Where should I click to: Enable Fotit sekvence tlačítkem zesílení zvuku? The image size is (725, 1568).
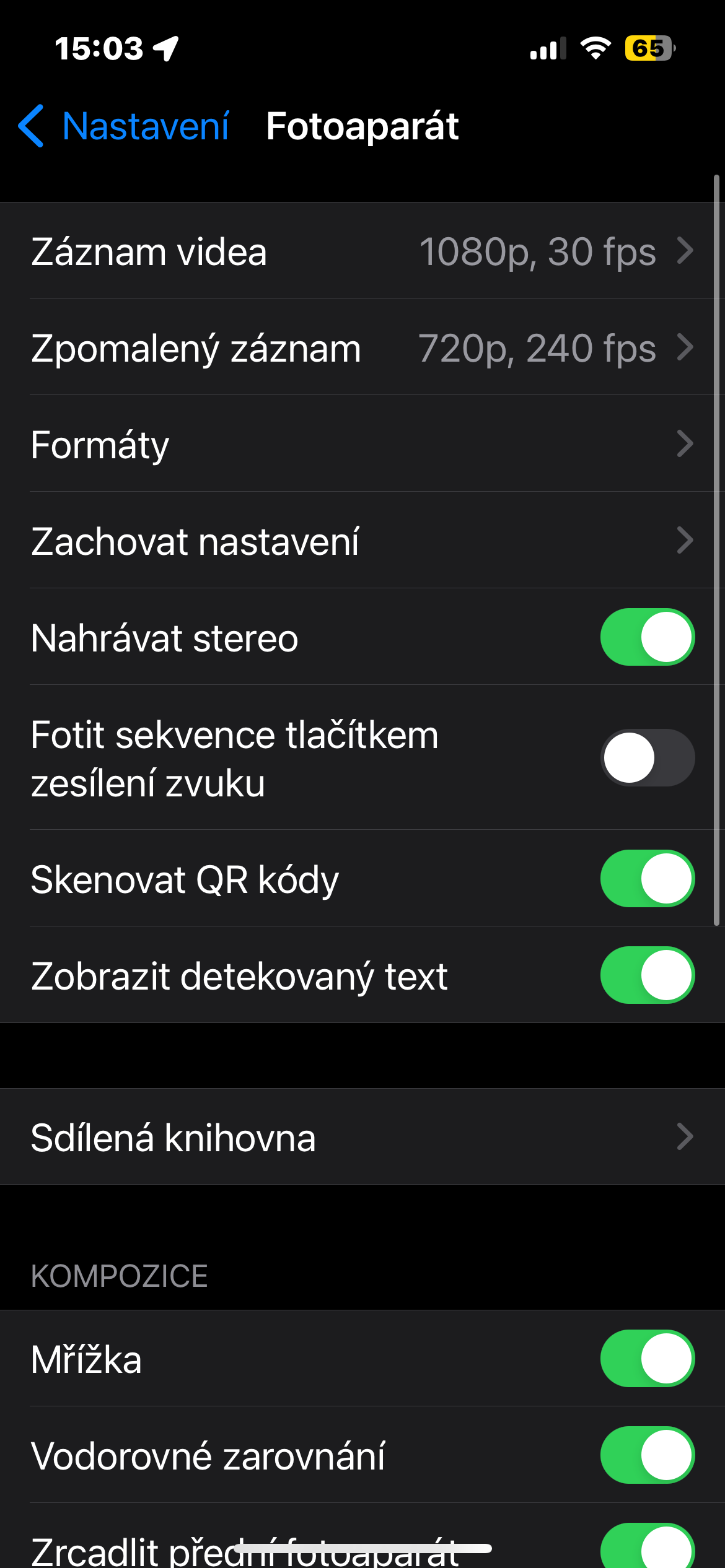pos(647,758)
